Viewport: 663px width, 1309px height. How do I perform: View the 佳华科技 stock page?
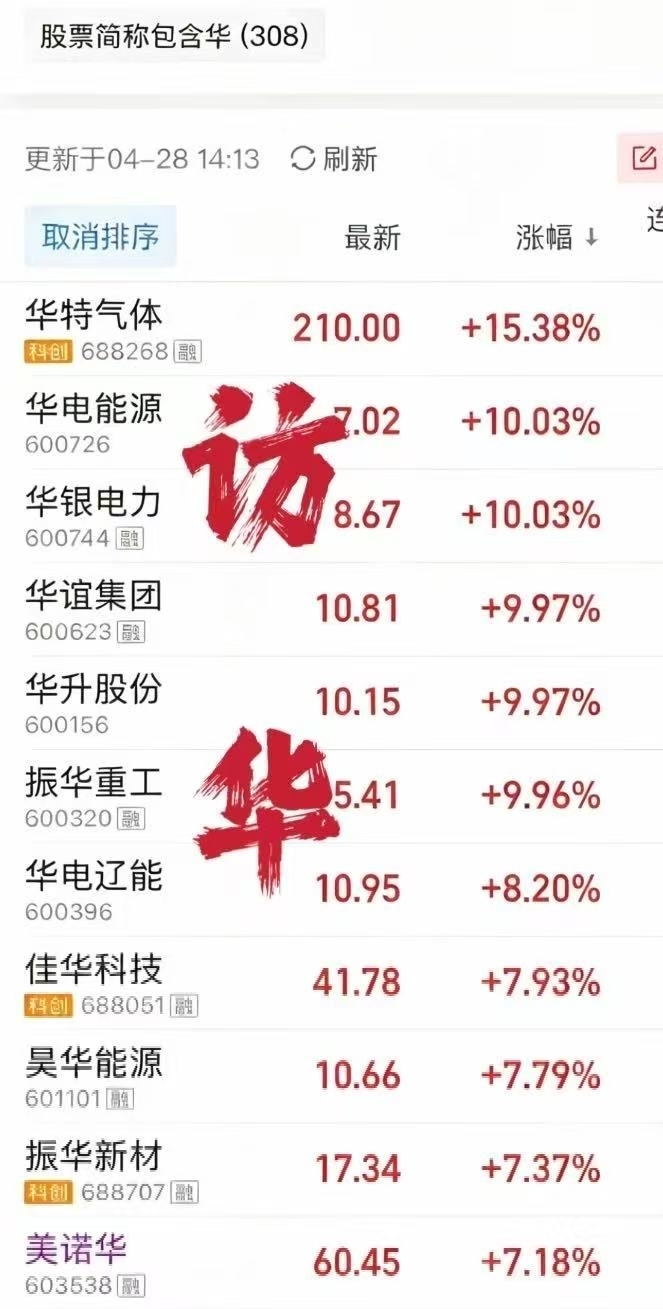(331, 983)
